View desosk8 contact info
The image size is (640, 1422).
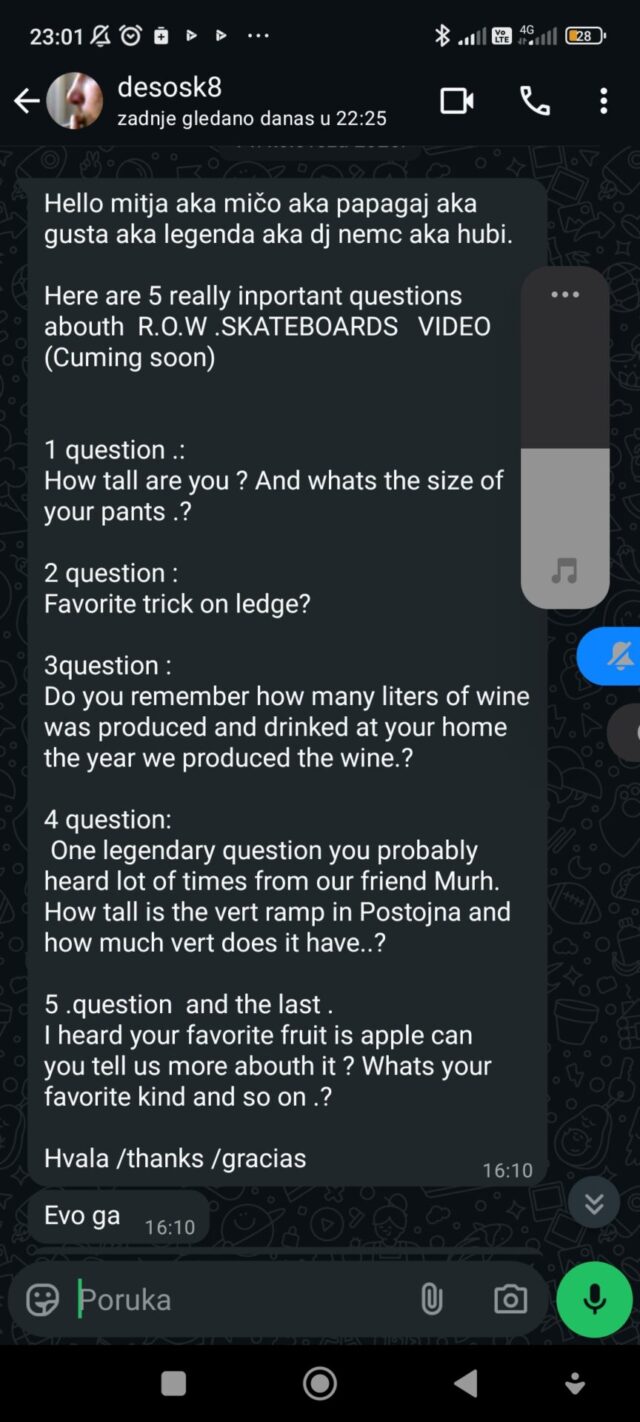coord(250,101)
